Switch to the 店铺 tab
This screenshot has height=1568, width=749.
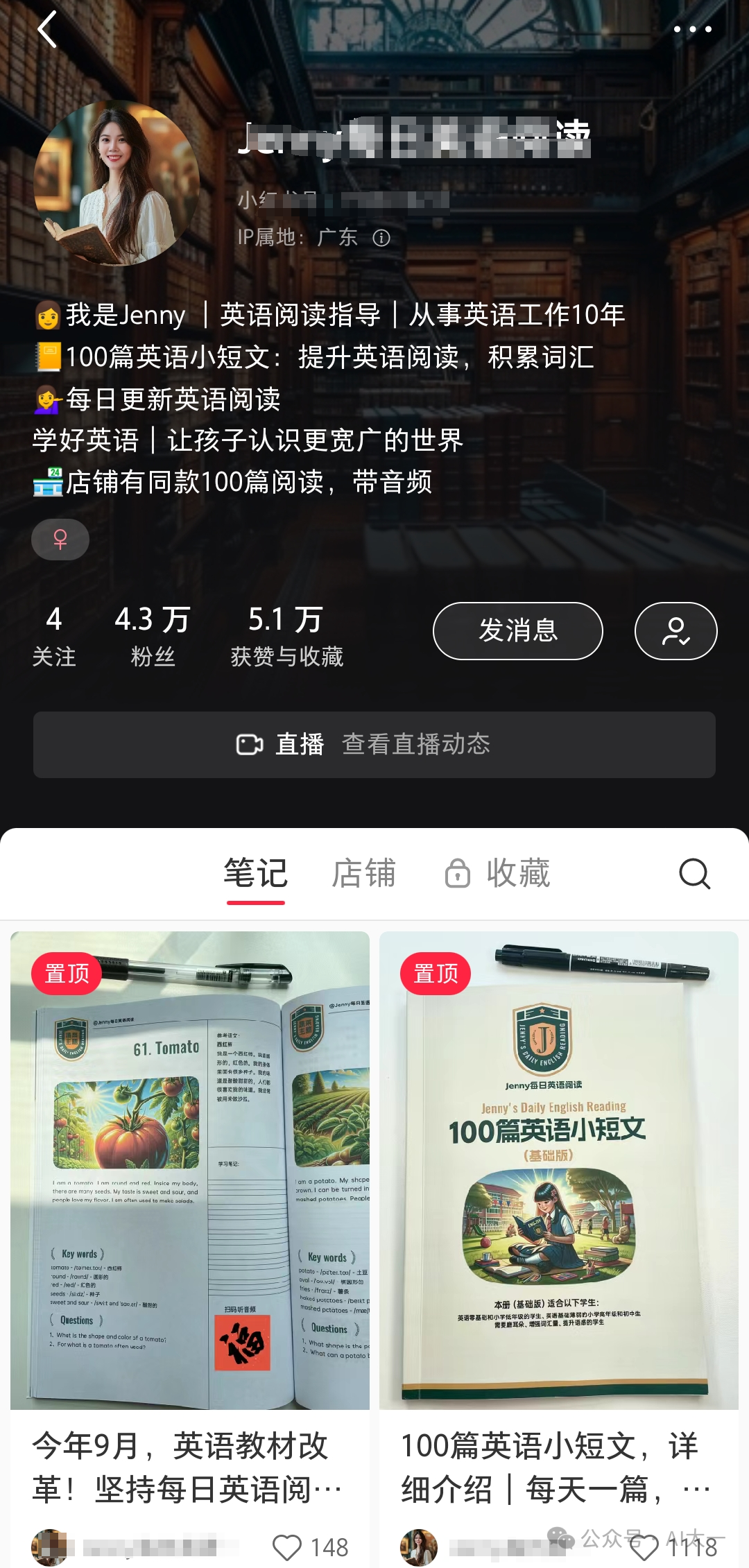[364, 873]
